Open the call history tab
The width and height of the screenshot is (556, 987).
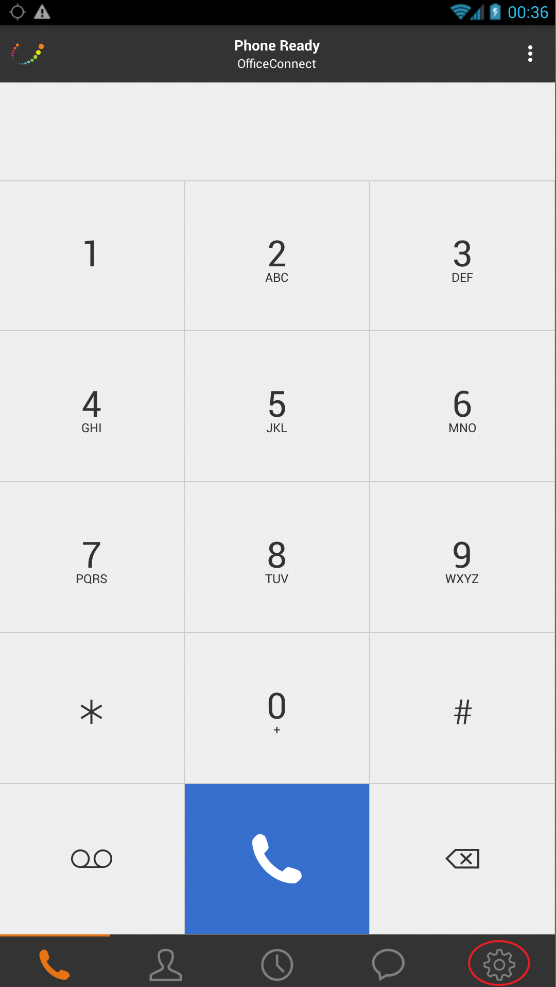click(x=277, y=963)
